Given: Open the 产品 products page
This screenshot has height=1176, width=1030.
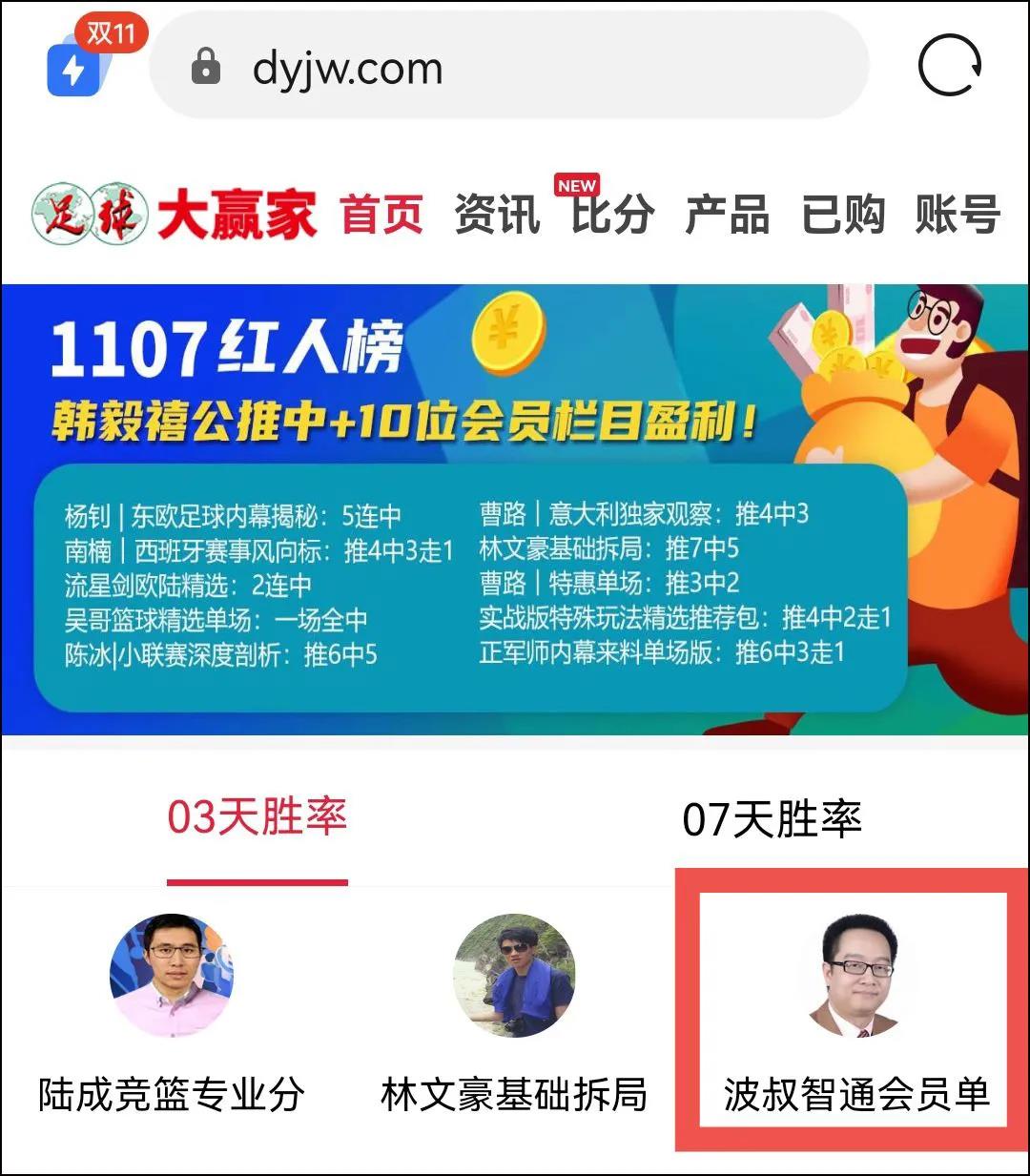Looking at the screenshot, I should pyautogui.click(x=727, y=214).
